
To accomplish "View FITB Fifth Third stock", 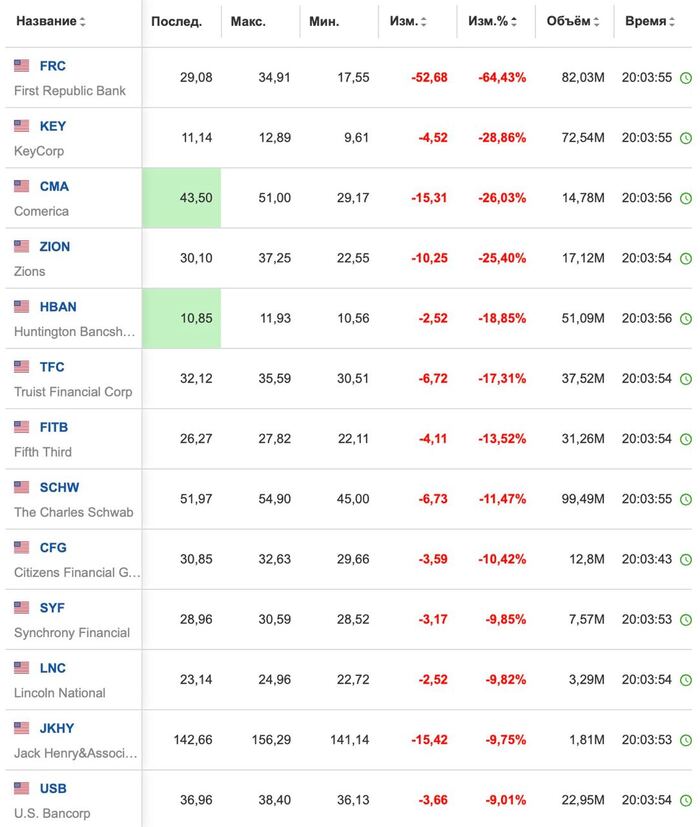I will (x=54, y=427).
